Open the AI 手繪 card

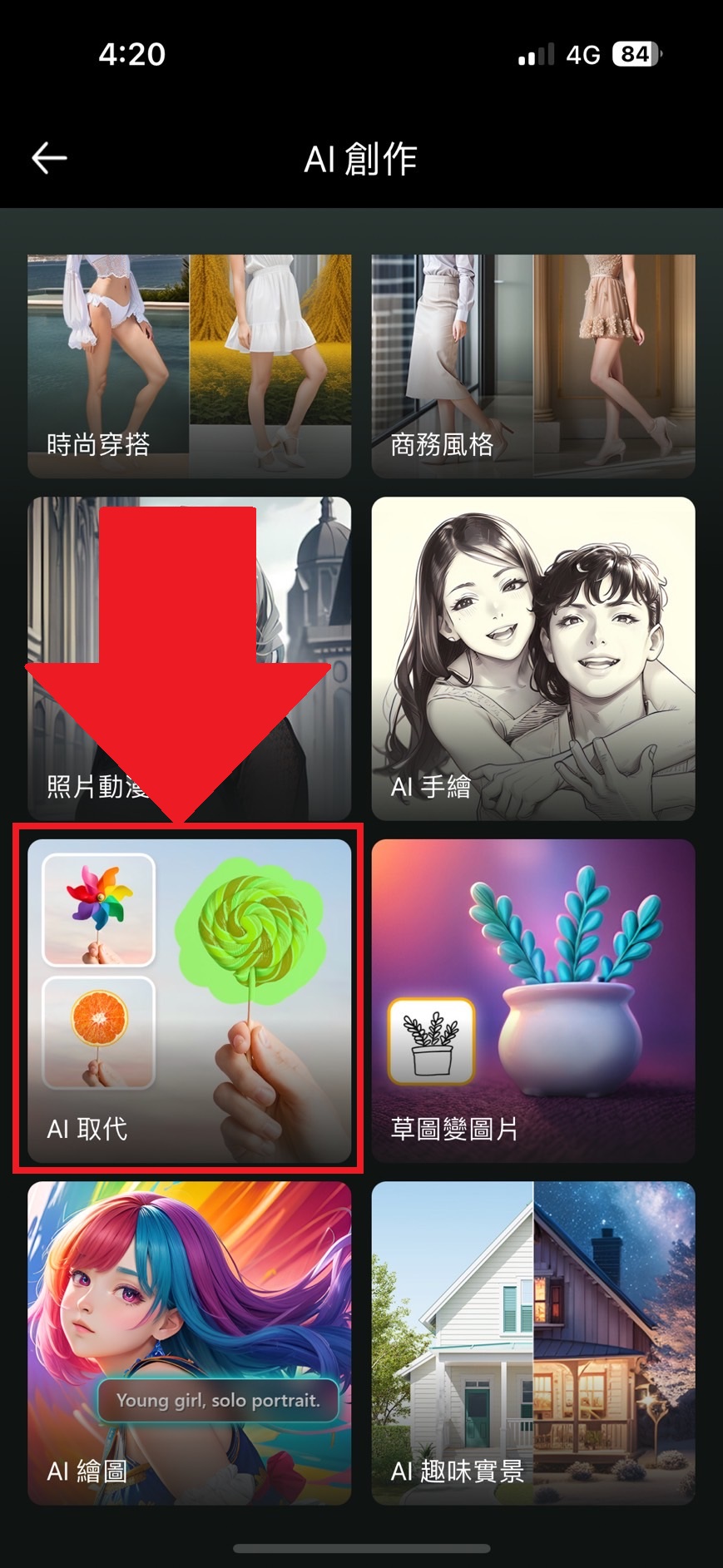[532, 658]
